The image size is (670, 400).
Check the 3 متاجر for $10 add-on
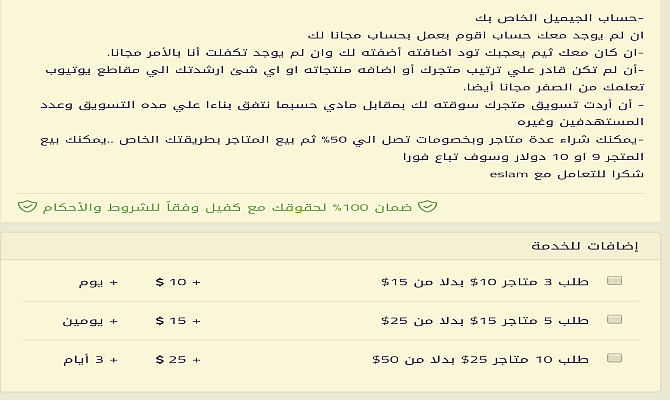[x=614, y=283]
